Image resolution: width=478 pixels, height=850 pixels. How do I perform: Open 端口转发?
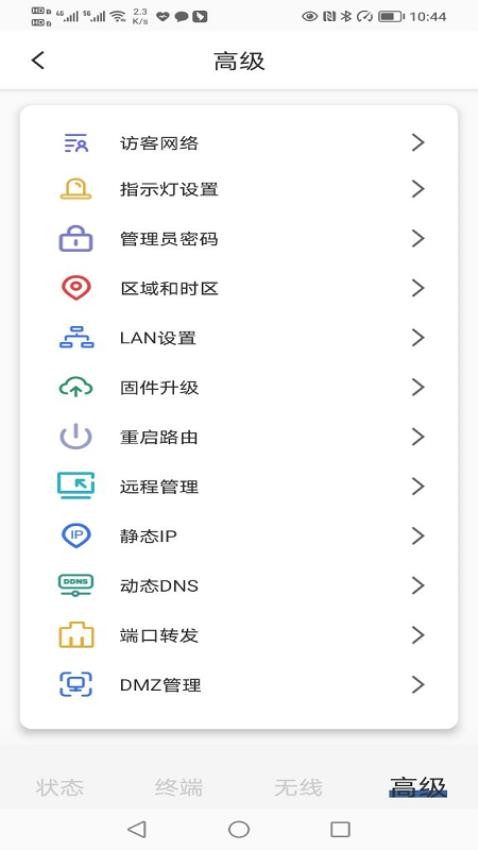[239, 635]
